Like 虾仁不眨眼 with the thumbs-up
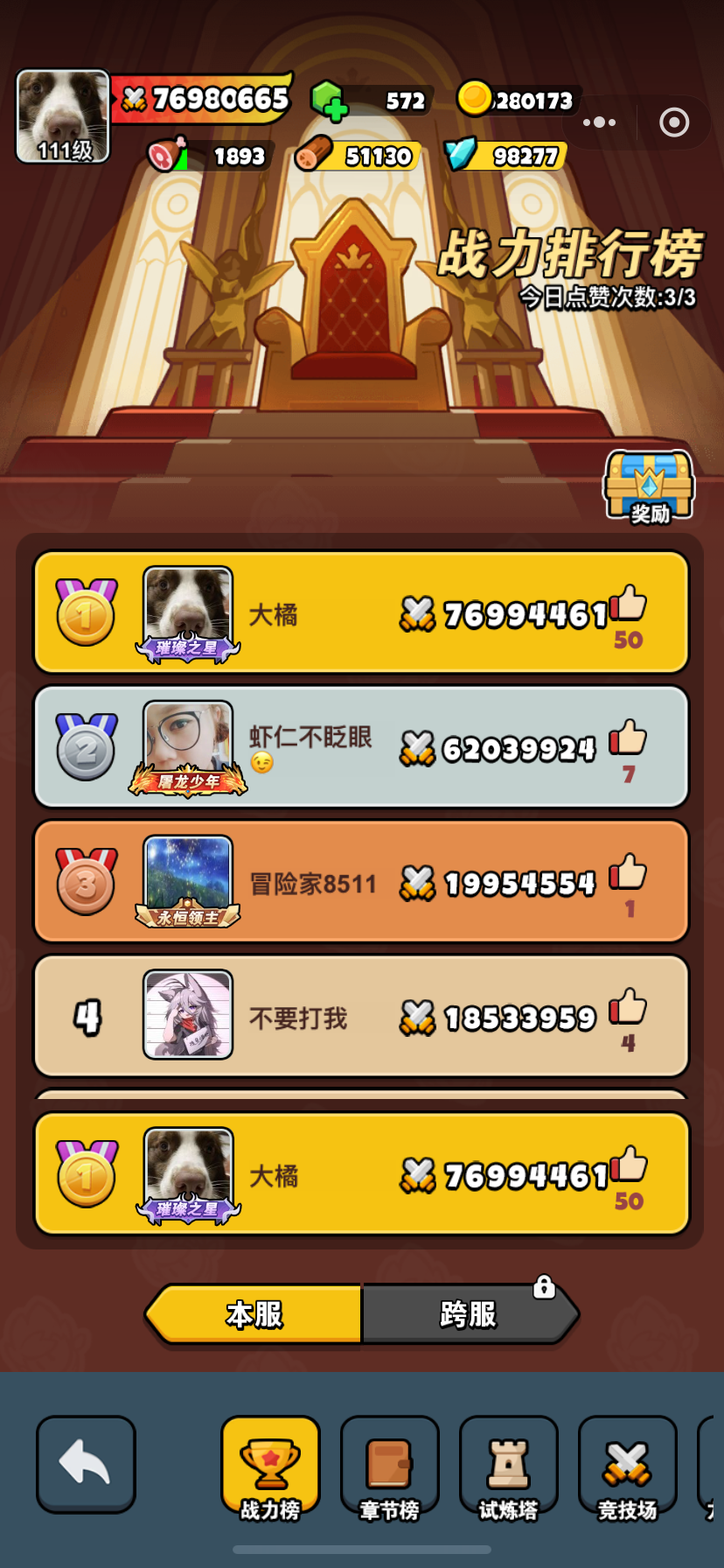 click(x=628, y=738)
